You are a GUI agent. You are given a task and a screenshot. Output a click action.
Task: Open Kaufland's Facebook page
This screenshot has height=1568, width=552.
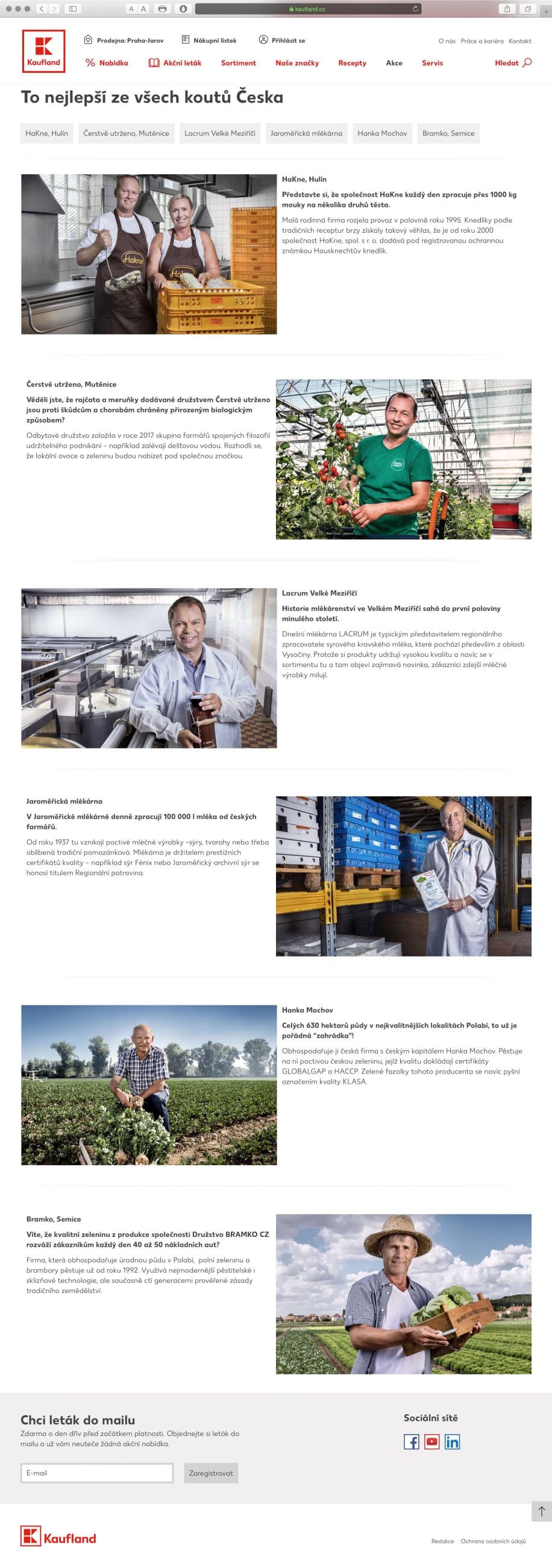[x=411, y=1441]
